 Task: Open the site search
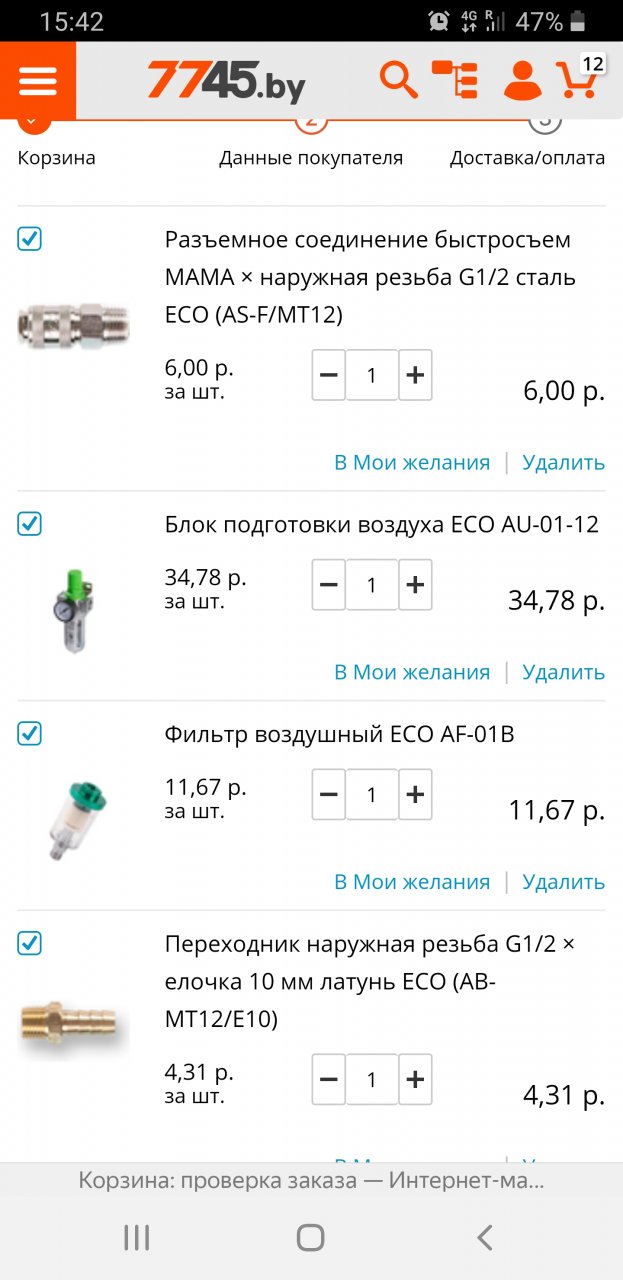398,79
